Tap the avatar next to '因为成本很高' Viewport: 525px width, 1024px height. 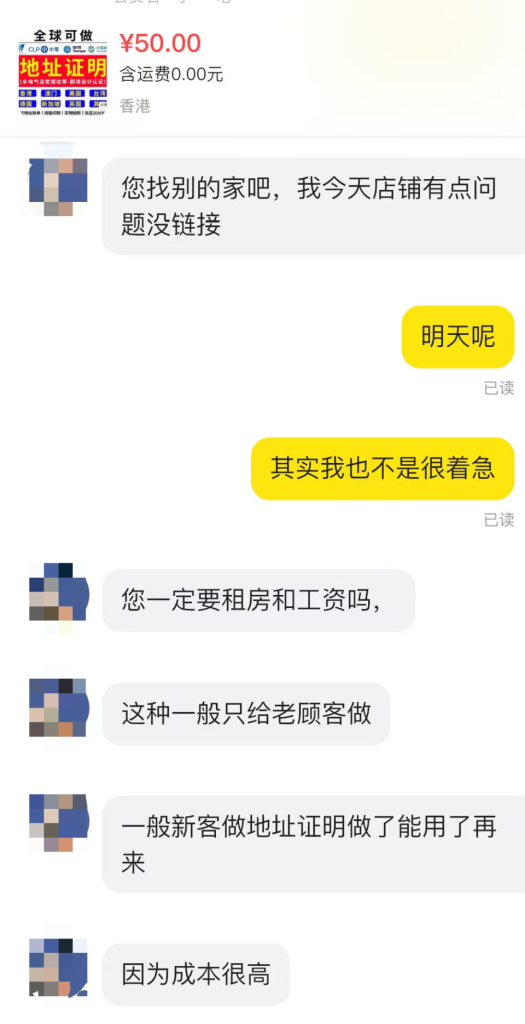click(58, 968)
